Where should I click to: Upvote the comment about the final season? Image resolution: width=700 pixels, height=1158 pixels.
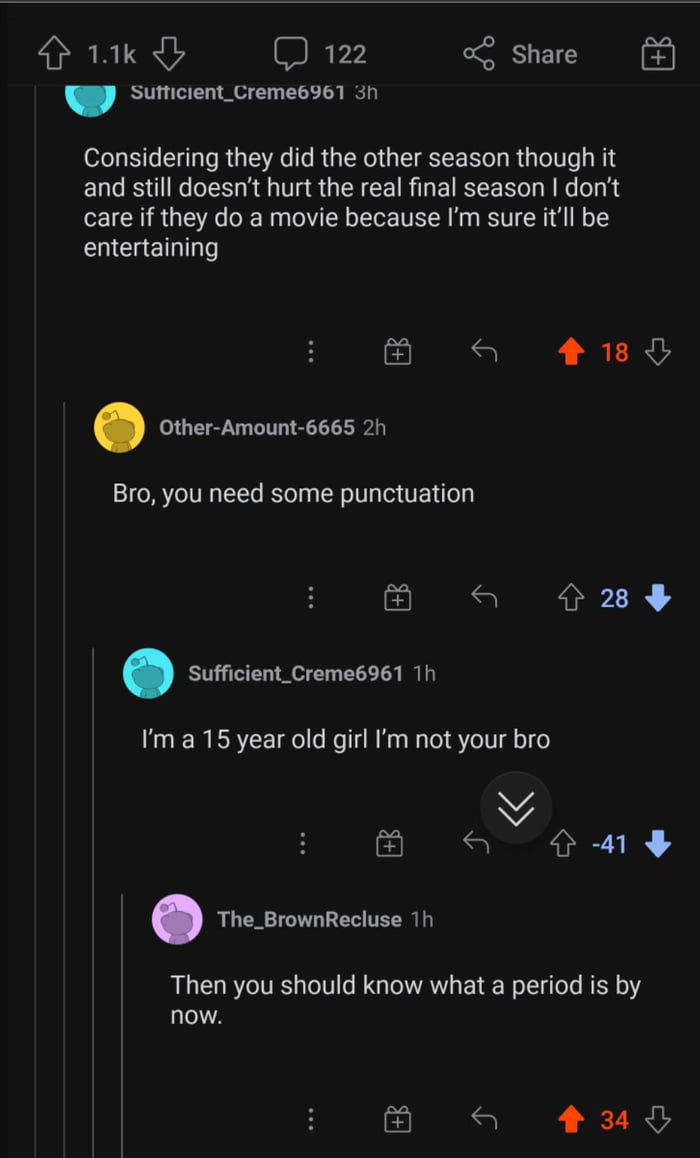click(571, 352)
